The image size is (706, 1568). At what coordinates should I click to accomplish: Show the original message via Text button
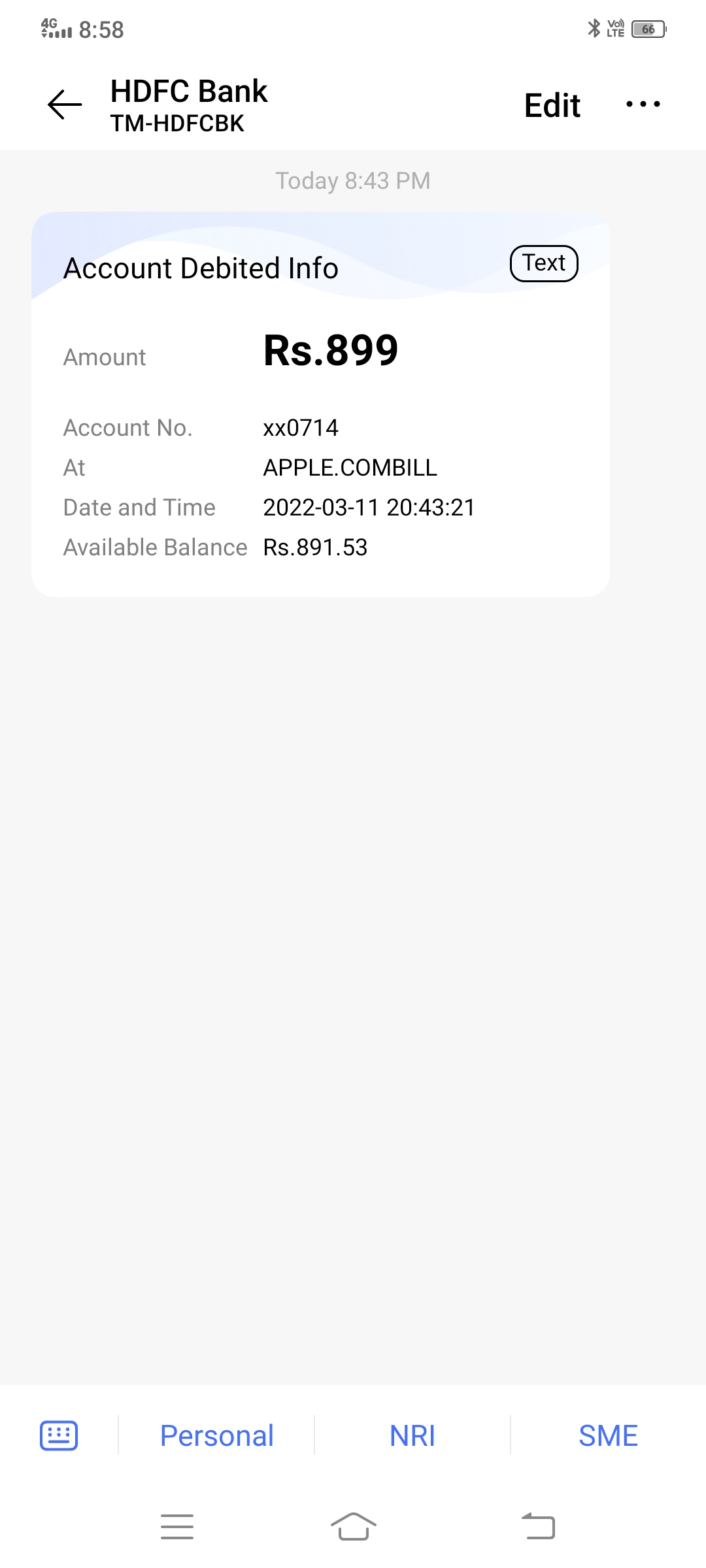pyautogui.click(x=544, y=263)
